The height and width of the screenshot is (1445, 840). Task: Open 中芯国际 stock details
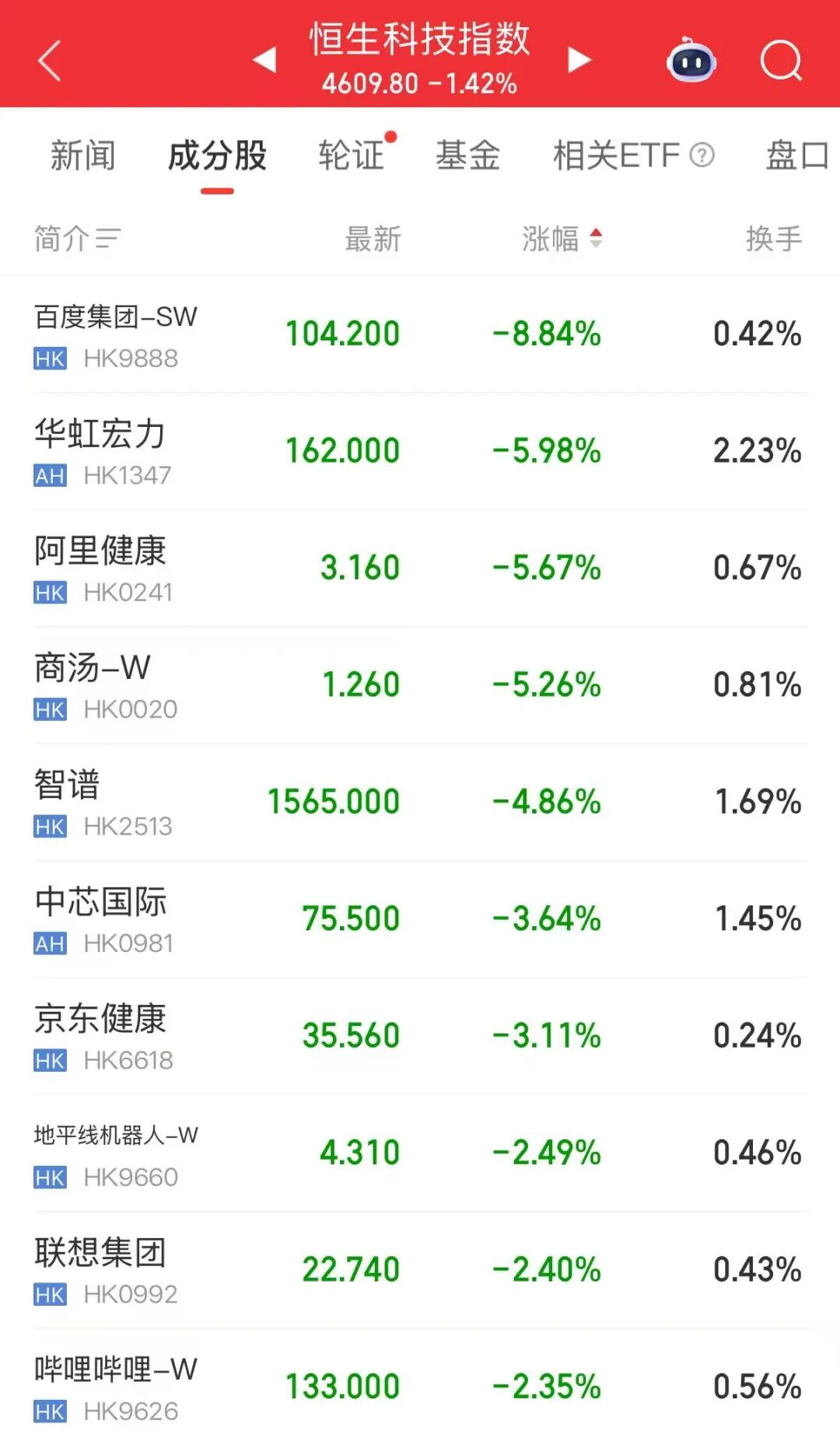(420, 920)
